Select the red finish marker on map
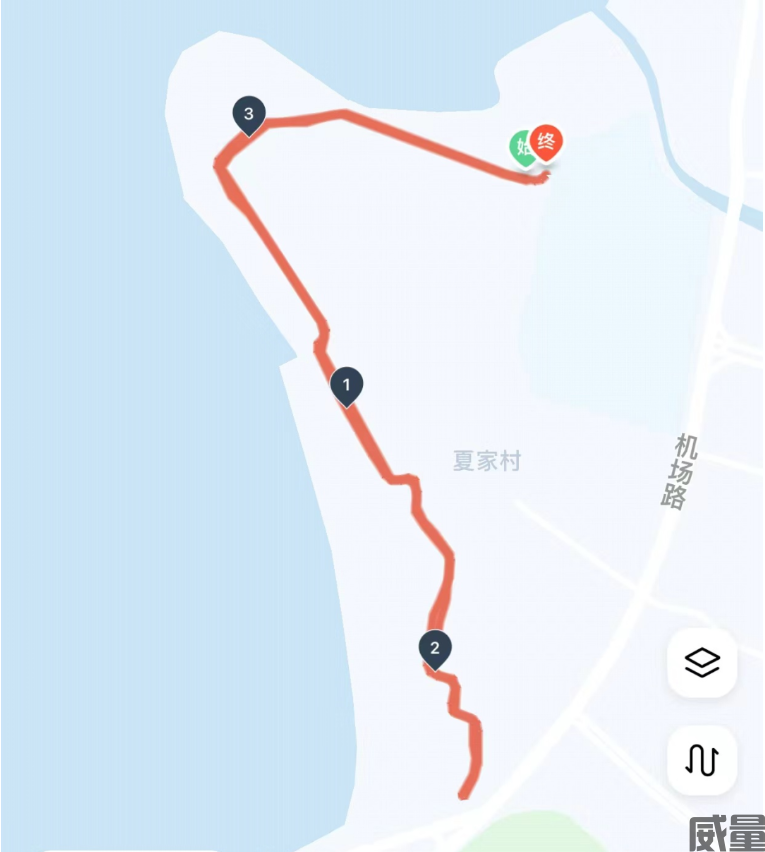Screen dimensions: 765x852 [546, 143]
